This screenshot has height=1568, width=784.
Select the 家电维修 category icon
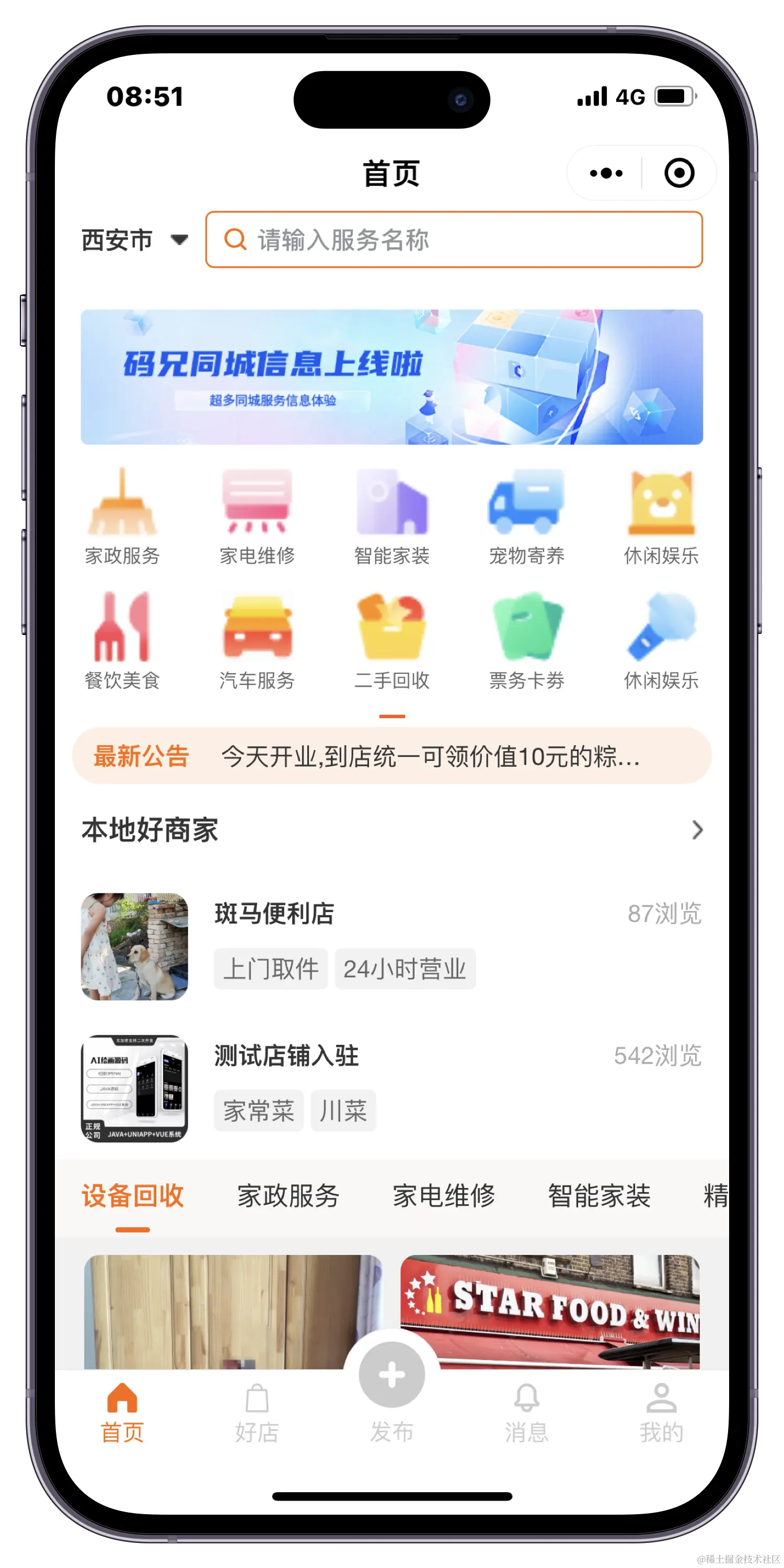tap(257, 517)
